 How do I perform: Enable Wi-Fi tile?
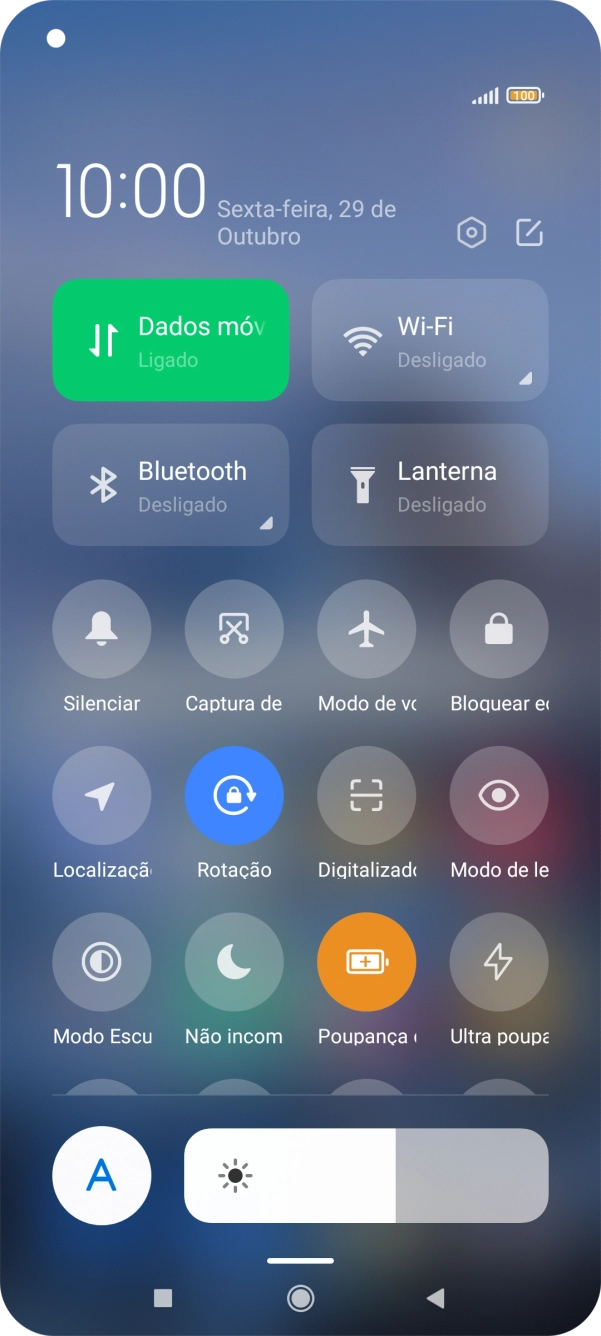(x=430, y=340)
